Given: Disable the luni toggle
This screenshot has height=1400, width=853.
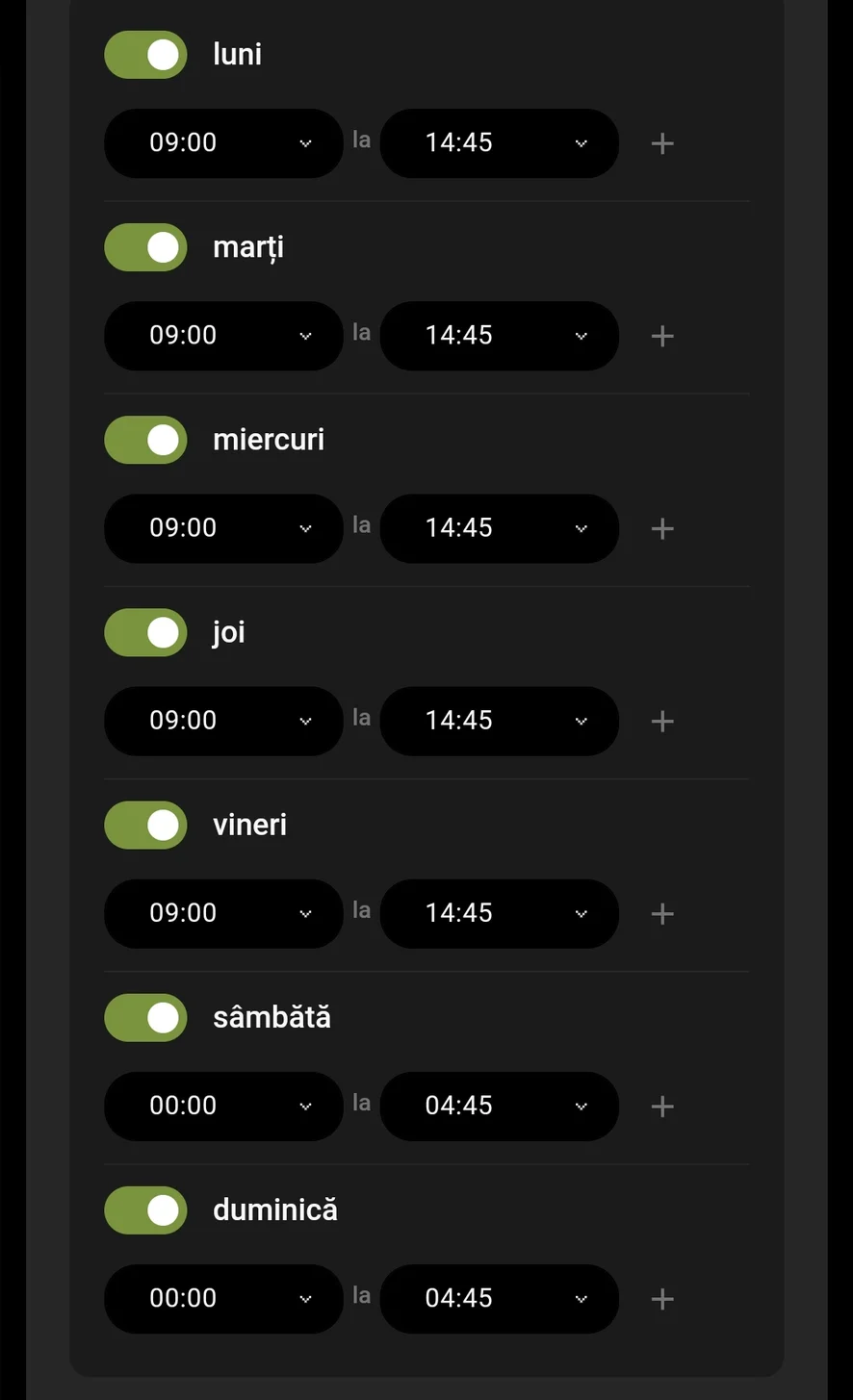Looking at the screenshot, I should 145,55.
